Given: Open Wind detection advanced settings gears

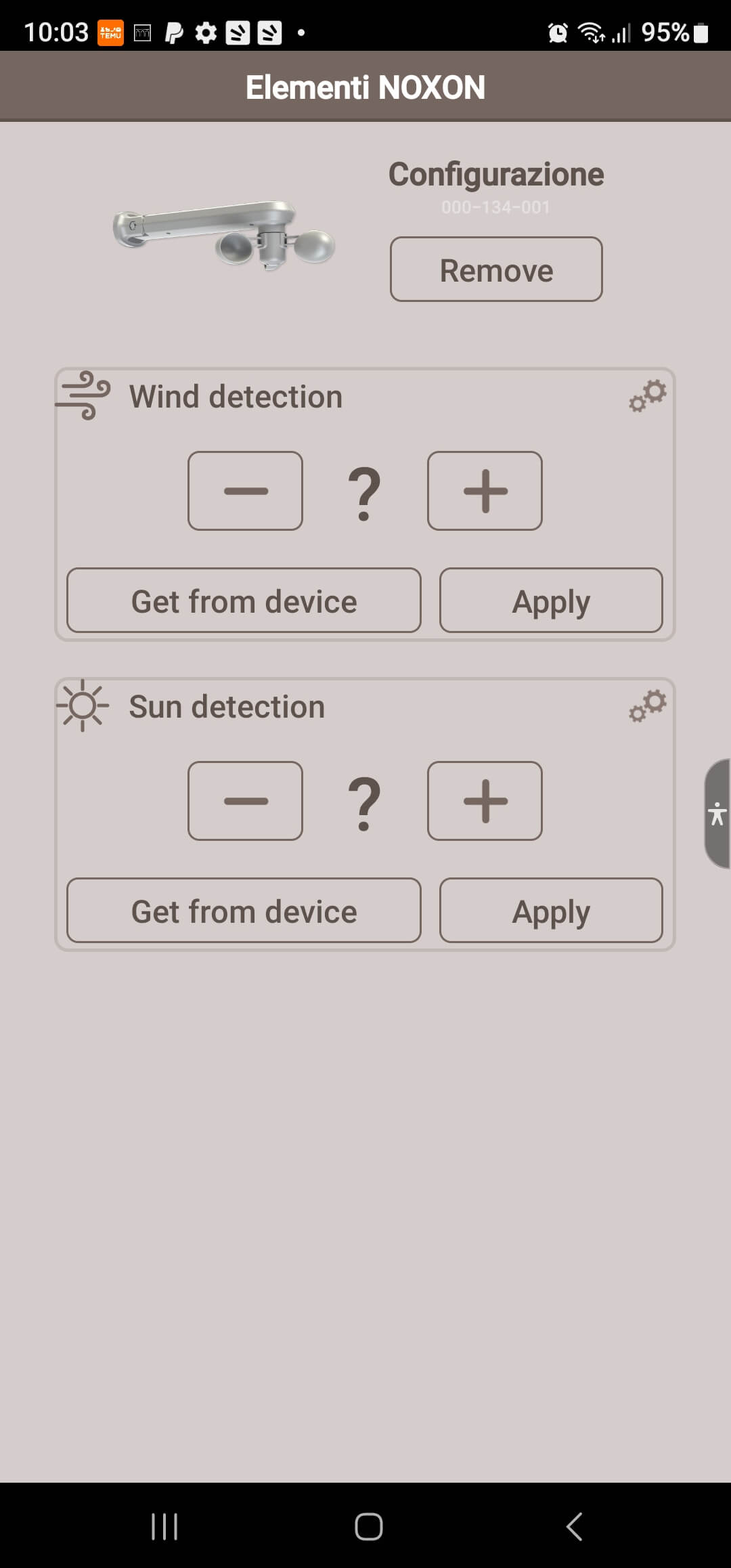Looking at the screenshot, I should (x=647, y=395).
